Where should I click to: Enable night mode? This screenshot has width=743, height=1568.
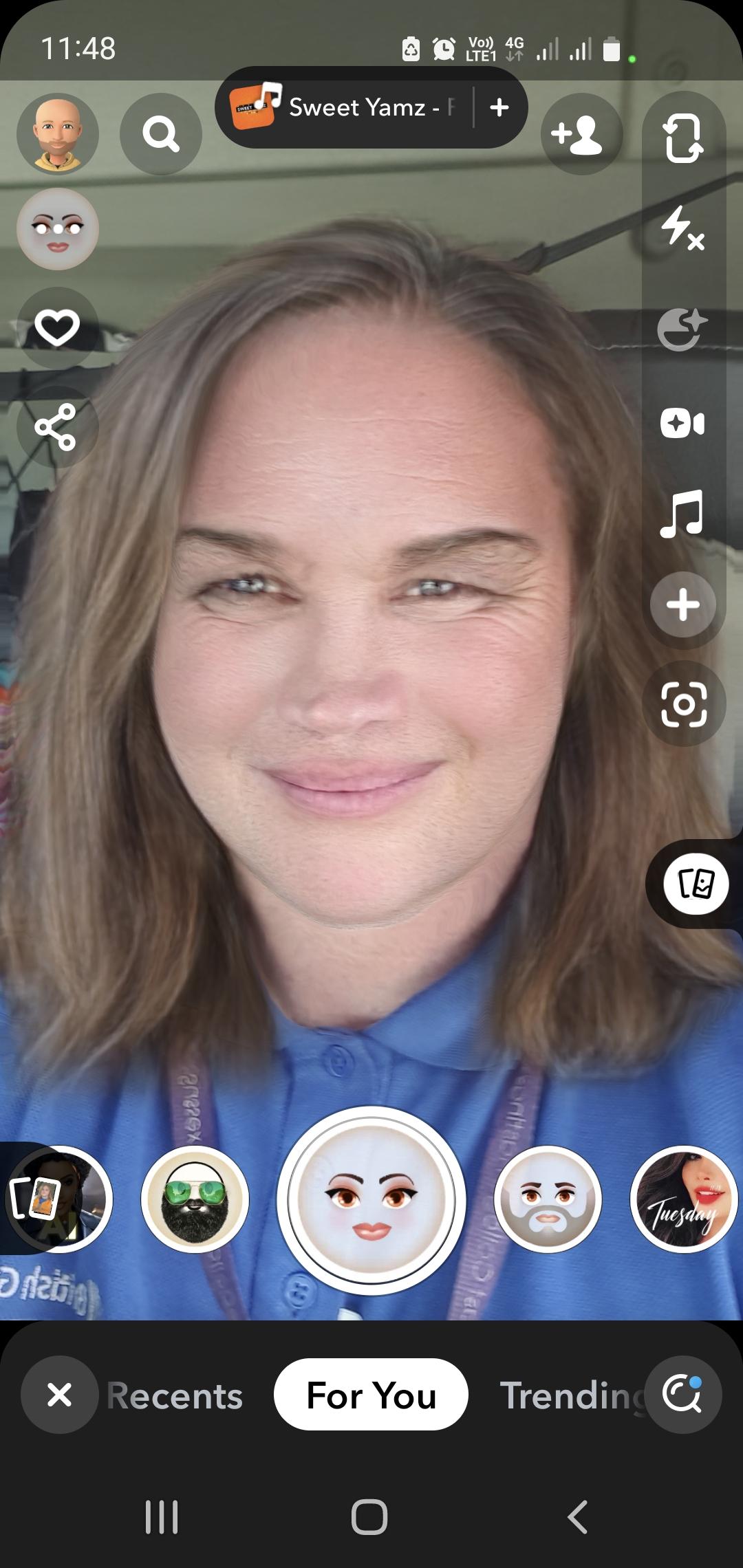coord(682,329)
